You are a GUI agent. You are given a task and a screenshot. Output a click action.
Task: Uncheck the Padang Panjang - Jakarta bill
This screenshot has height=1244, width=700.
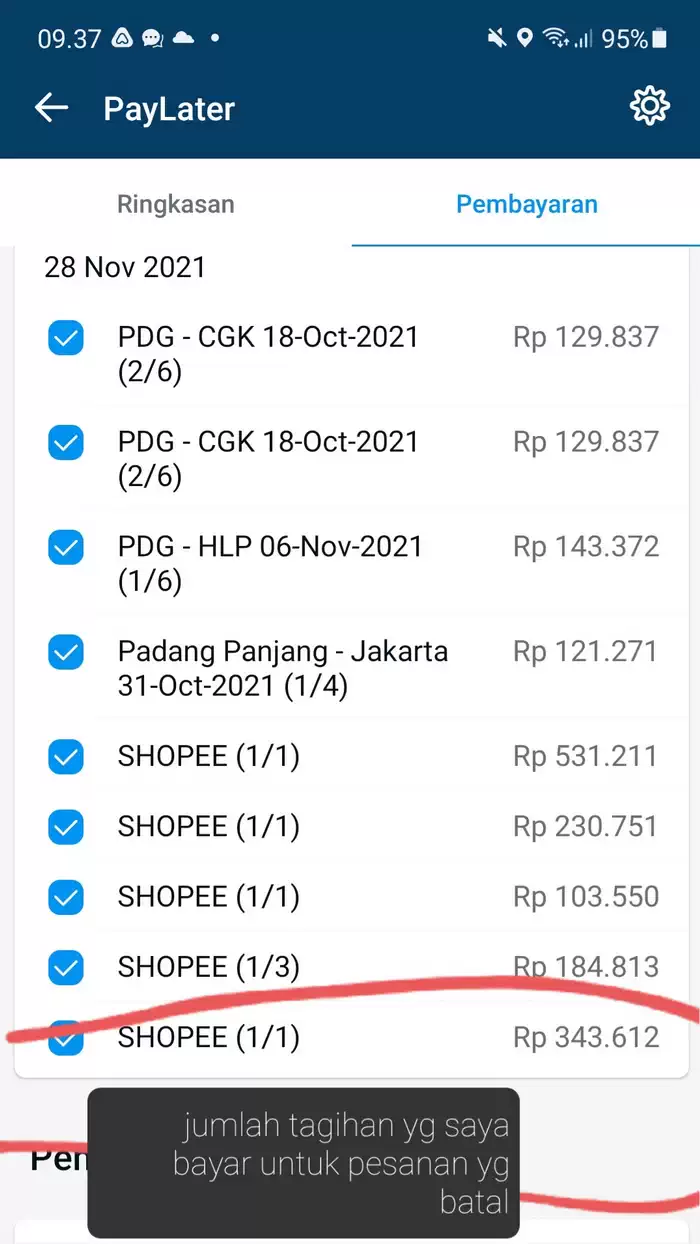[66, 652]
